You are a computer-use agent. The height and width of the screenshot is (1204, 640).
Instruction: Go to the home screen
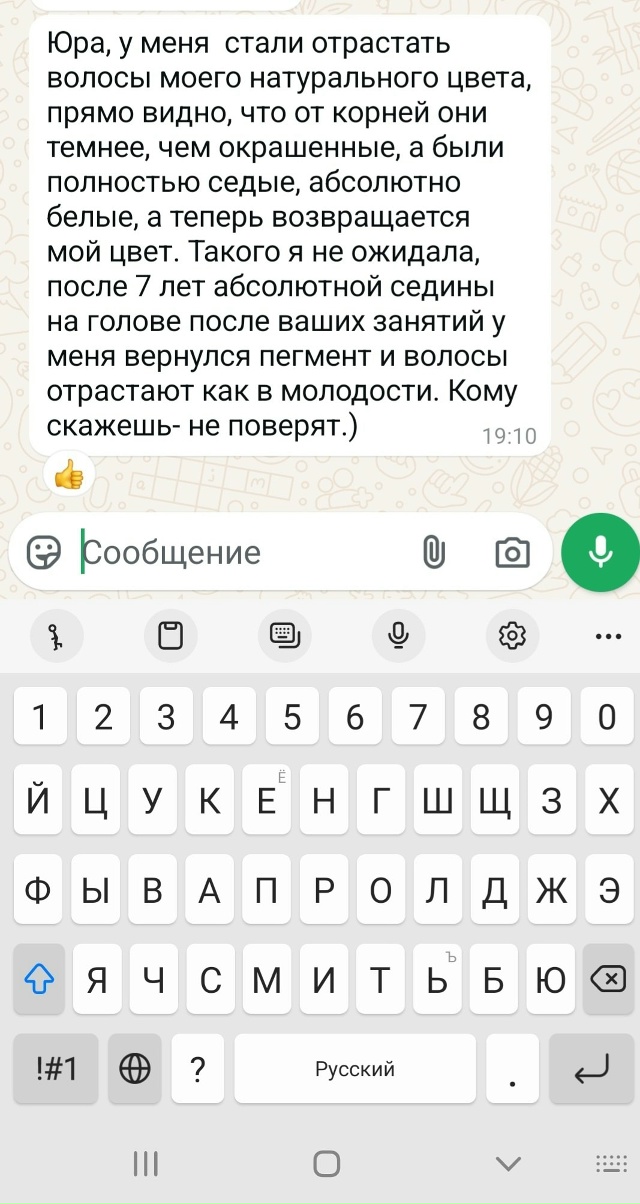(326, 1163)
